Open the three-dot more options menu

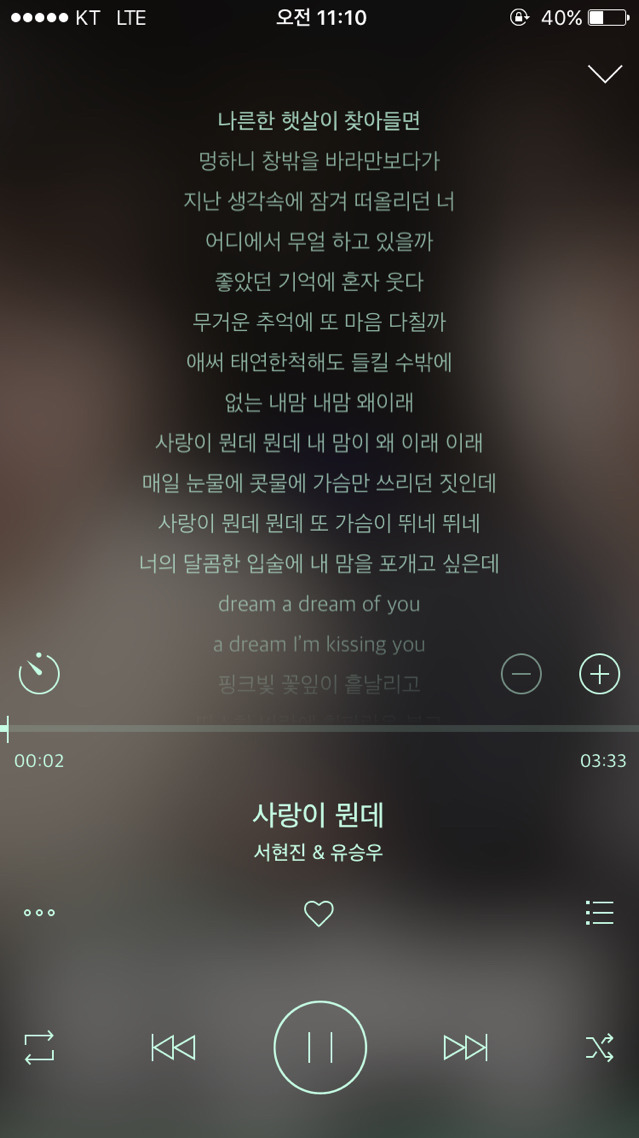[39, 912]
